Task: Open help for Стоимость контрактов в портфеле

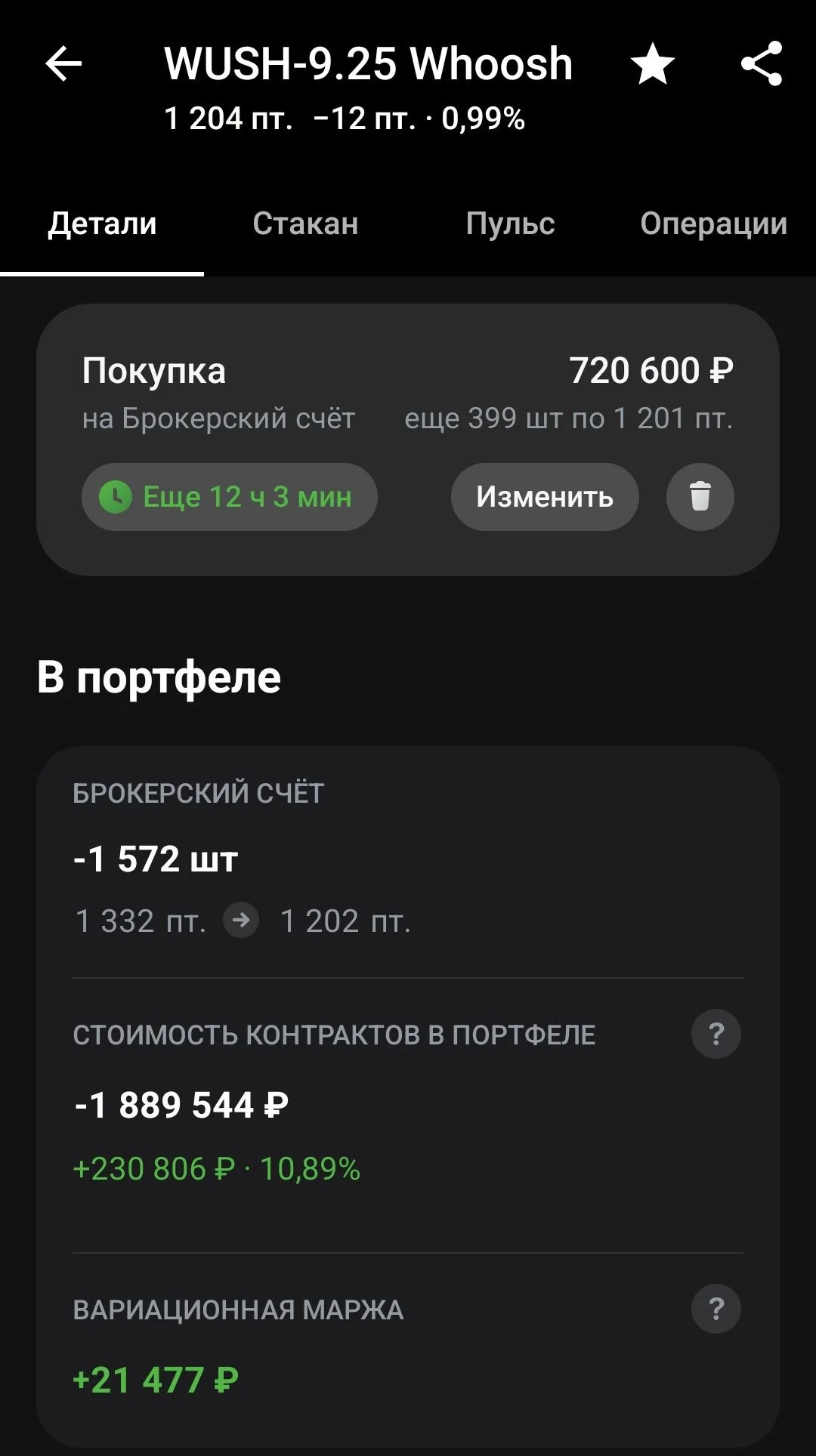Action: pos(716,1034)
